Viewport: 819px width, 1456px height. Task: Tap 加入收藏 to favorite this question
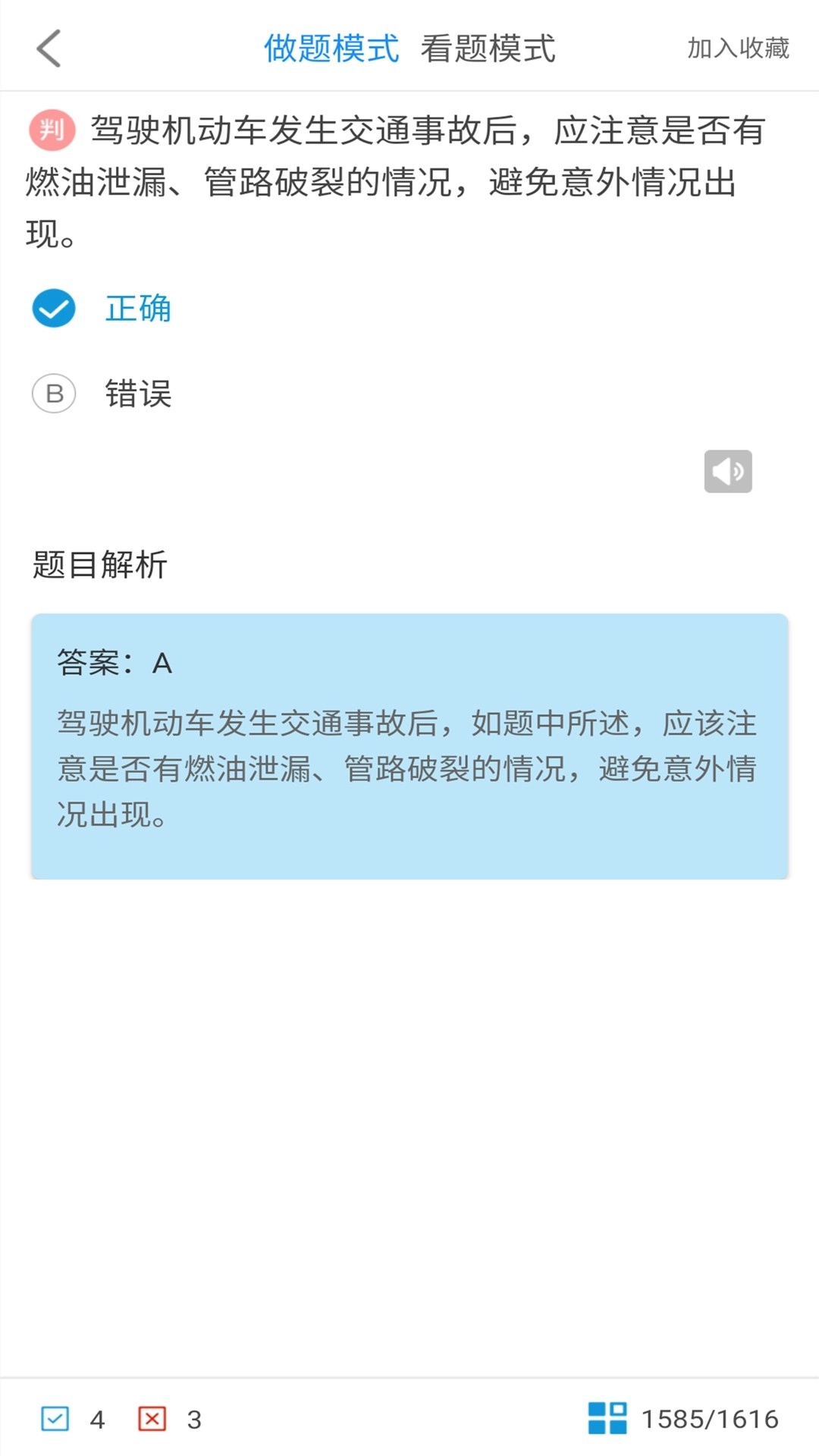pyautogui.click(x=736, y=49)
